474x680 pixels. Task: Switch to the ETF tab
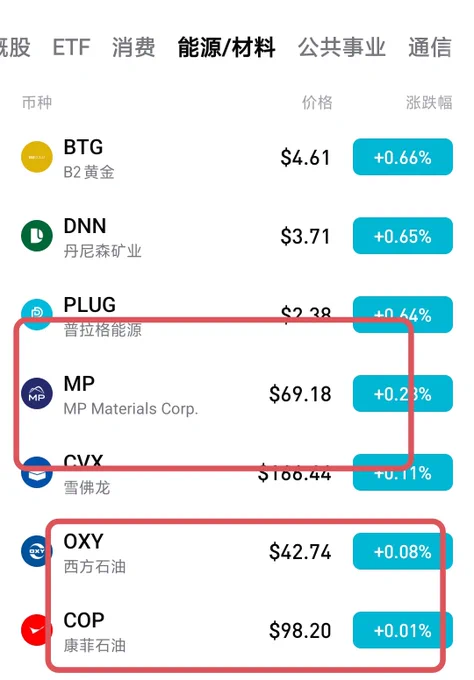click(71, 47)
